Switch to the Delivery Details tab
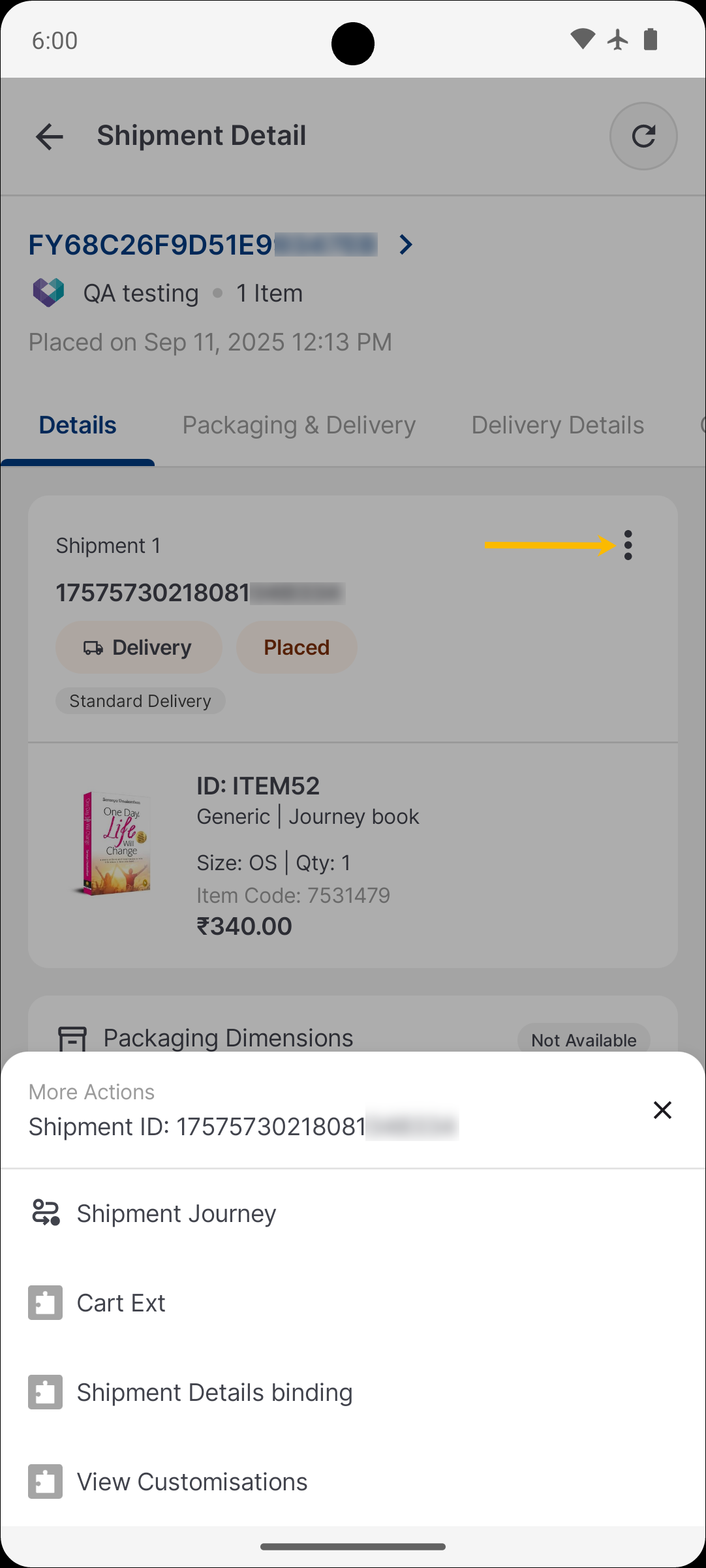This screenshot has width=706, height=1568. pyautogui.click(x=557, y=425)
